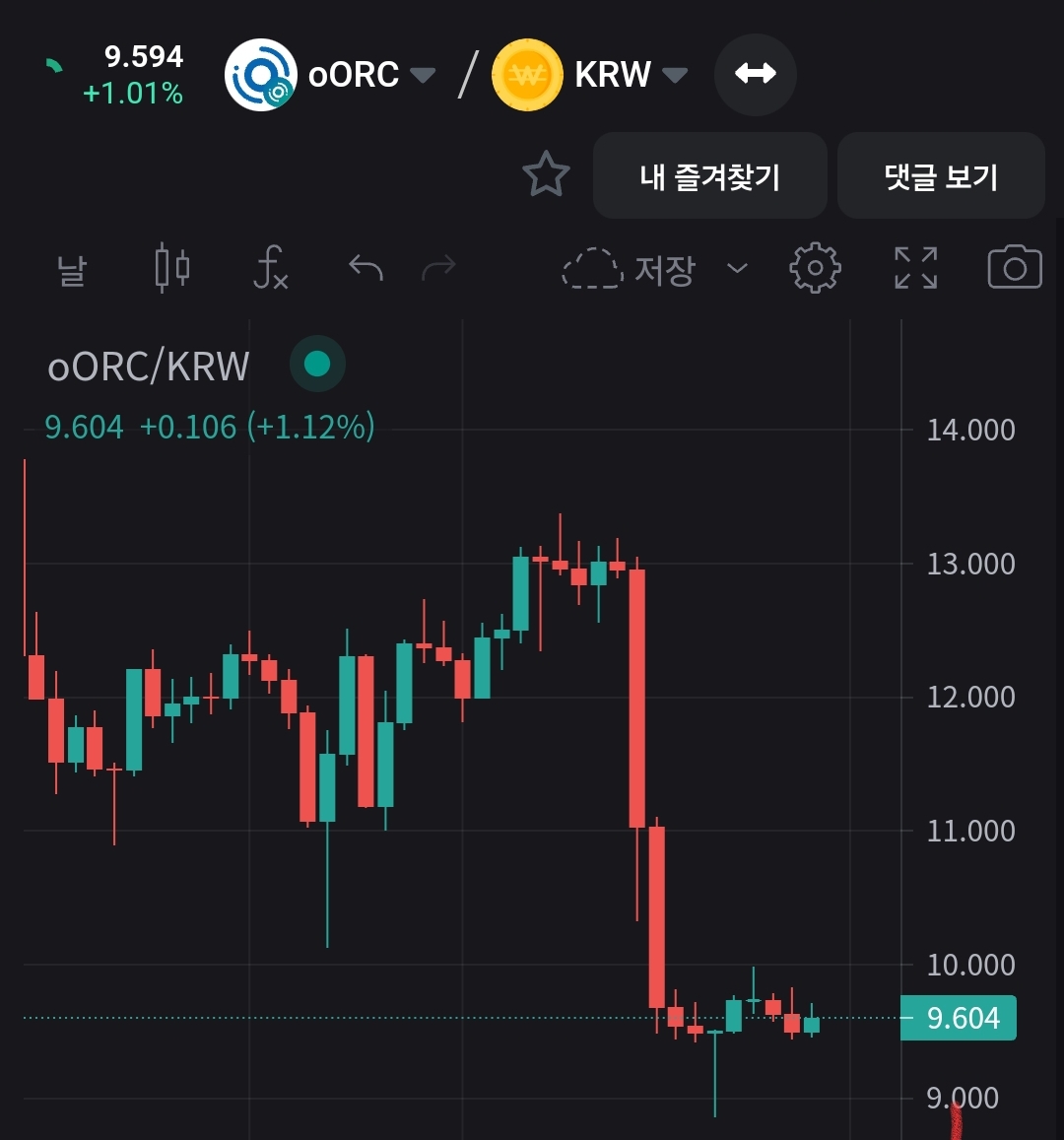This screenshot has height=1140, width=1064.
Task: Tap the green dot beside oORC/KRW
Action: click(317, 365)
